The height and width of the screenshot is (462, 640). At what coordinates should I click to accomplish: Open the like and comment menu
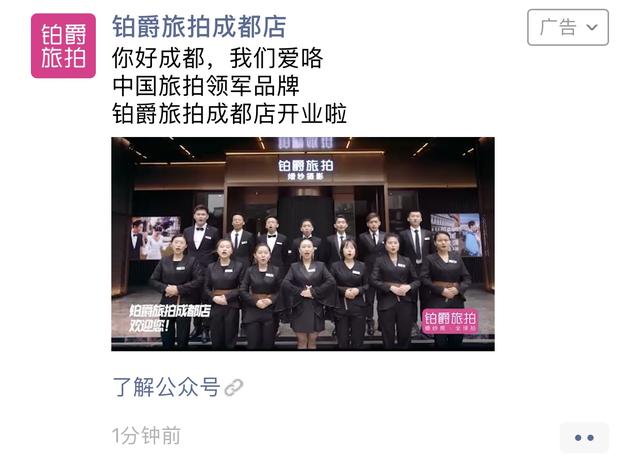584,437
